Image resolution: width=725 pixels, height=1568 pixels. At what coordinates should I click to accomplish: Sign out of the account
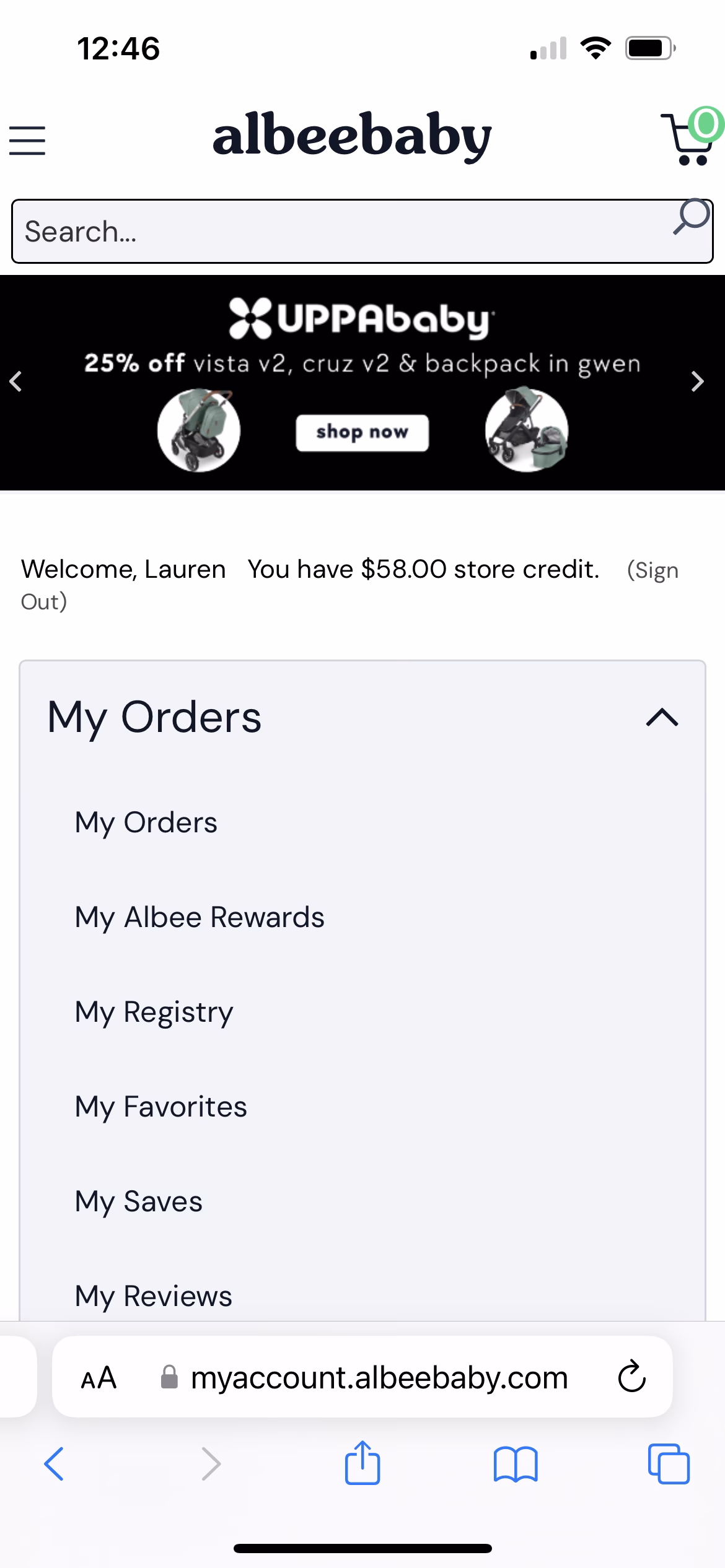click(652, 571)
